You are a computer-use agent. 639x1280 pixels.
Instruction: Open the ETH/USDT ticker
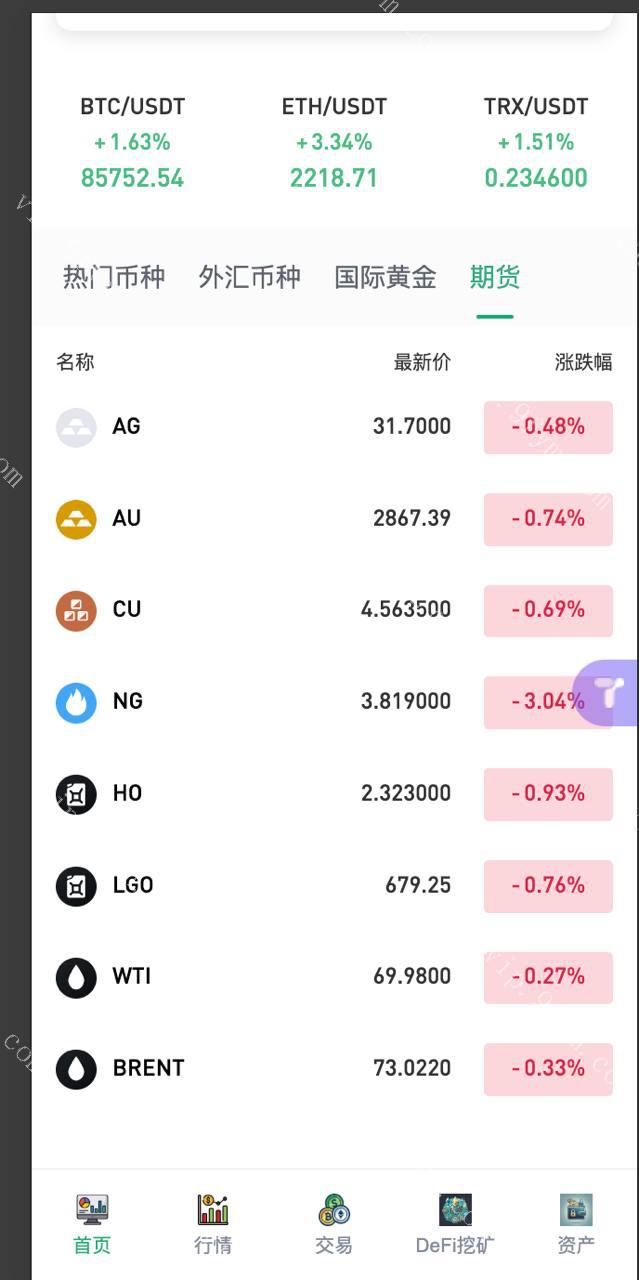[x=334, y=142]
